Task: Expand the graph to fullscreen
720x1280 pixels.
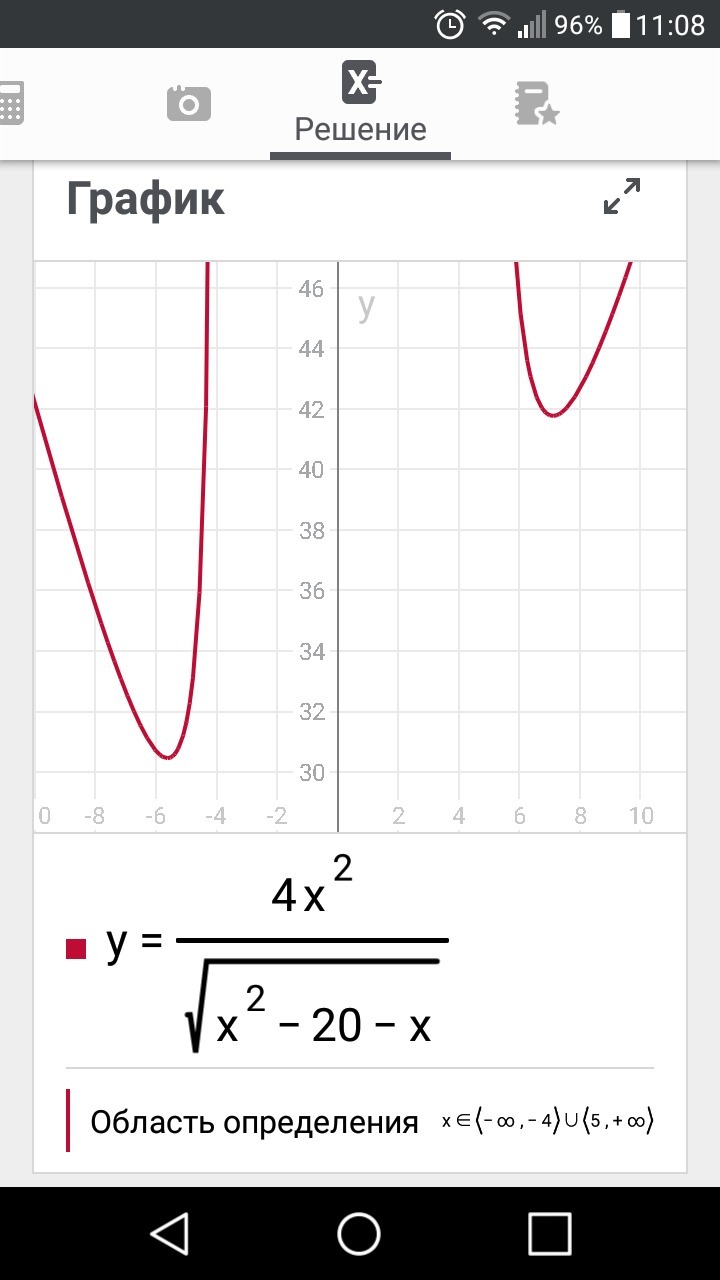Action: point(622,196)
